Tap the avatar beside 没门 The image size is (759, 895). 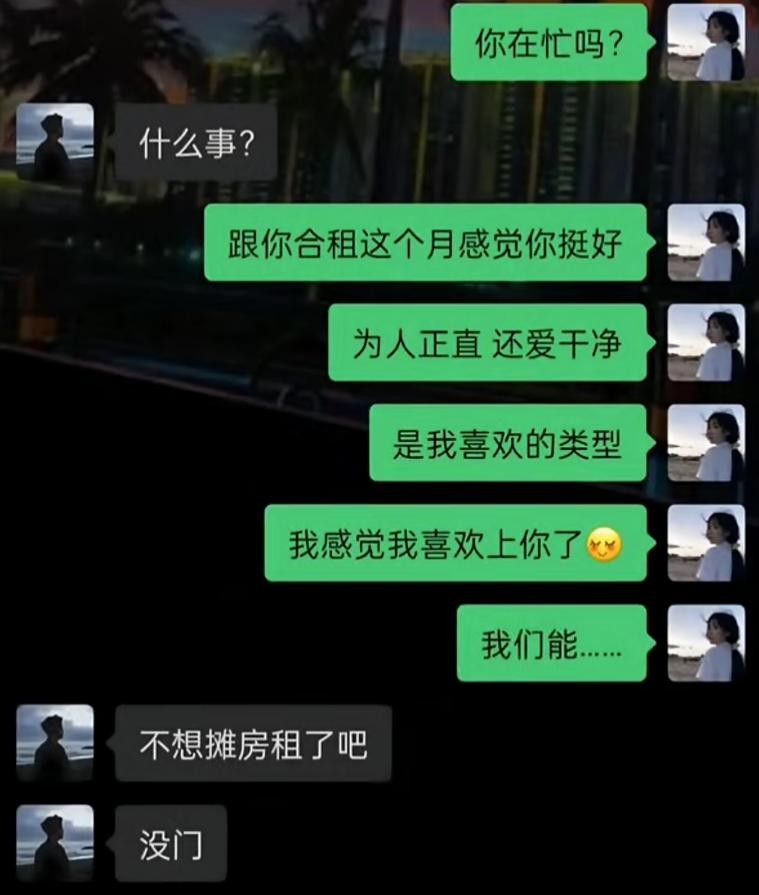55,843
